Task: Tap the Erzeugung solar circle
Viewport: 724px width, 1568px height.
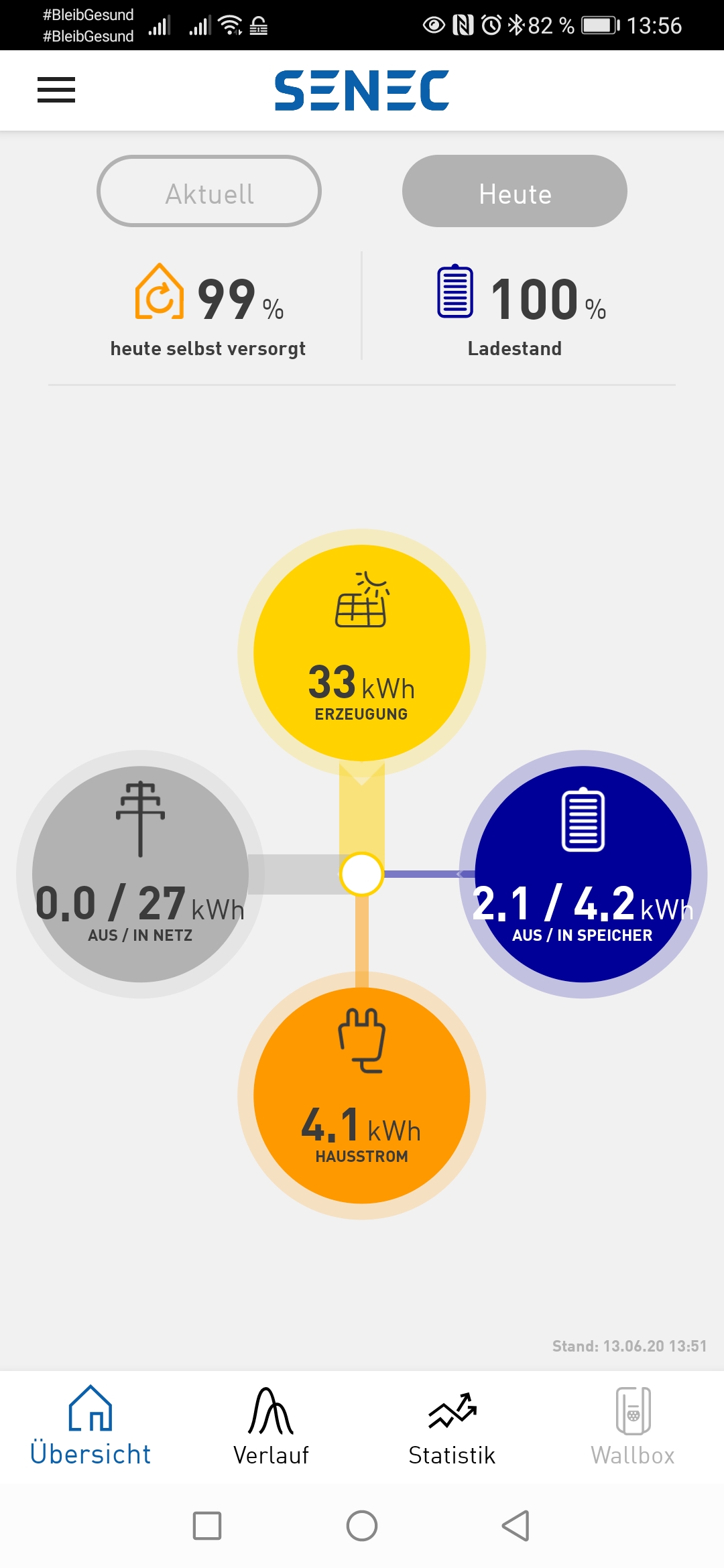Action: click(361, 653)
